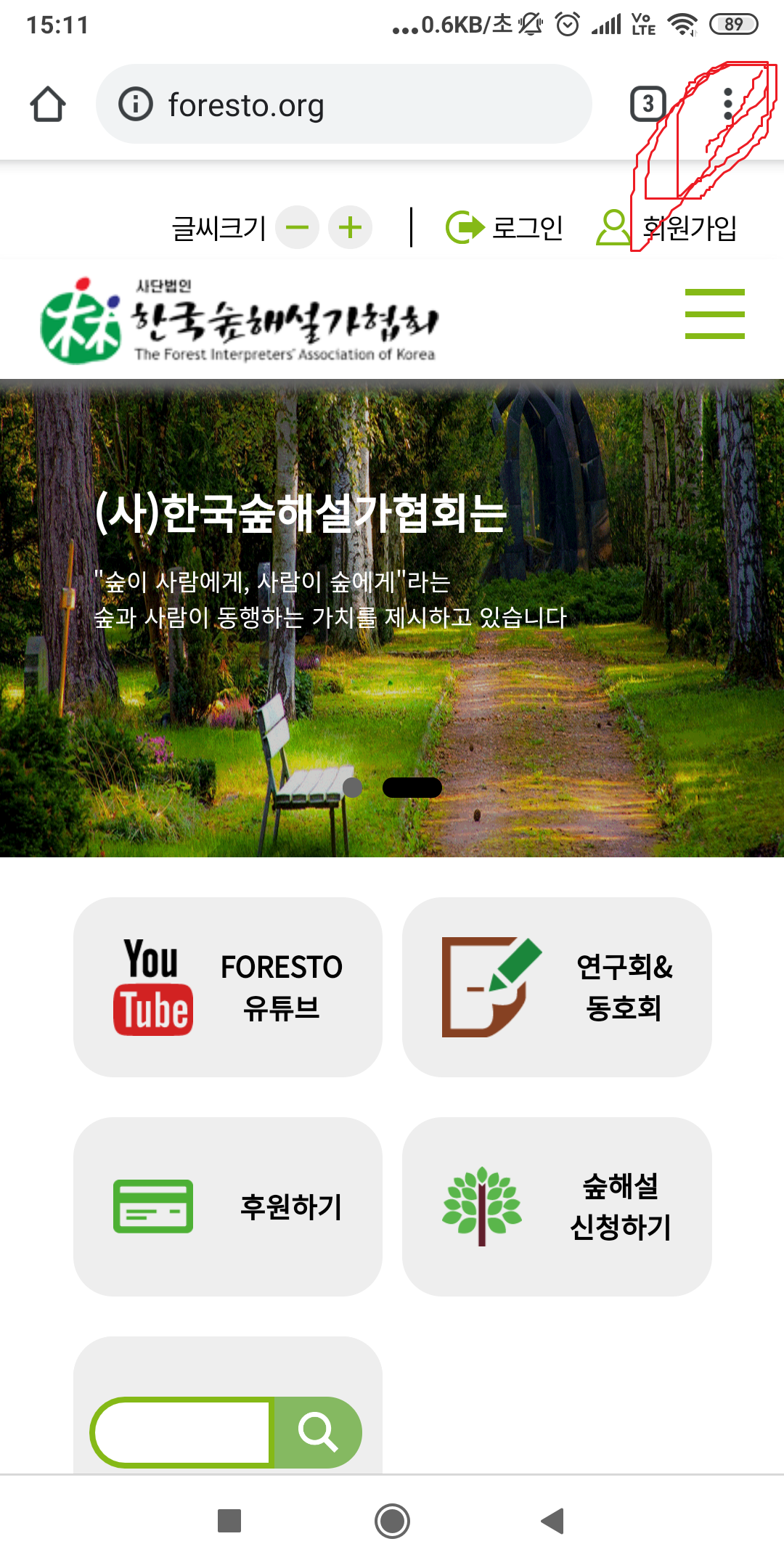Screen dimensions: 784x1568
Task: Focus the green search text field
Action: coord(181,1432)
